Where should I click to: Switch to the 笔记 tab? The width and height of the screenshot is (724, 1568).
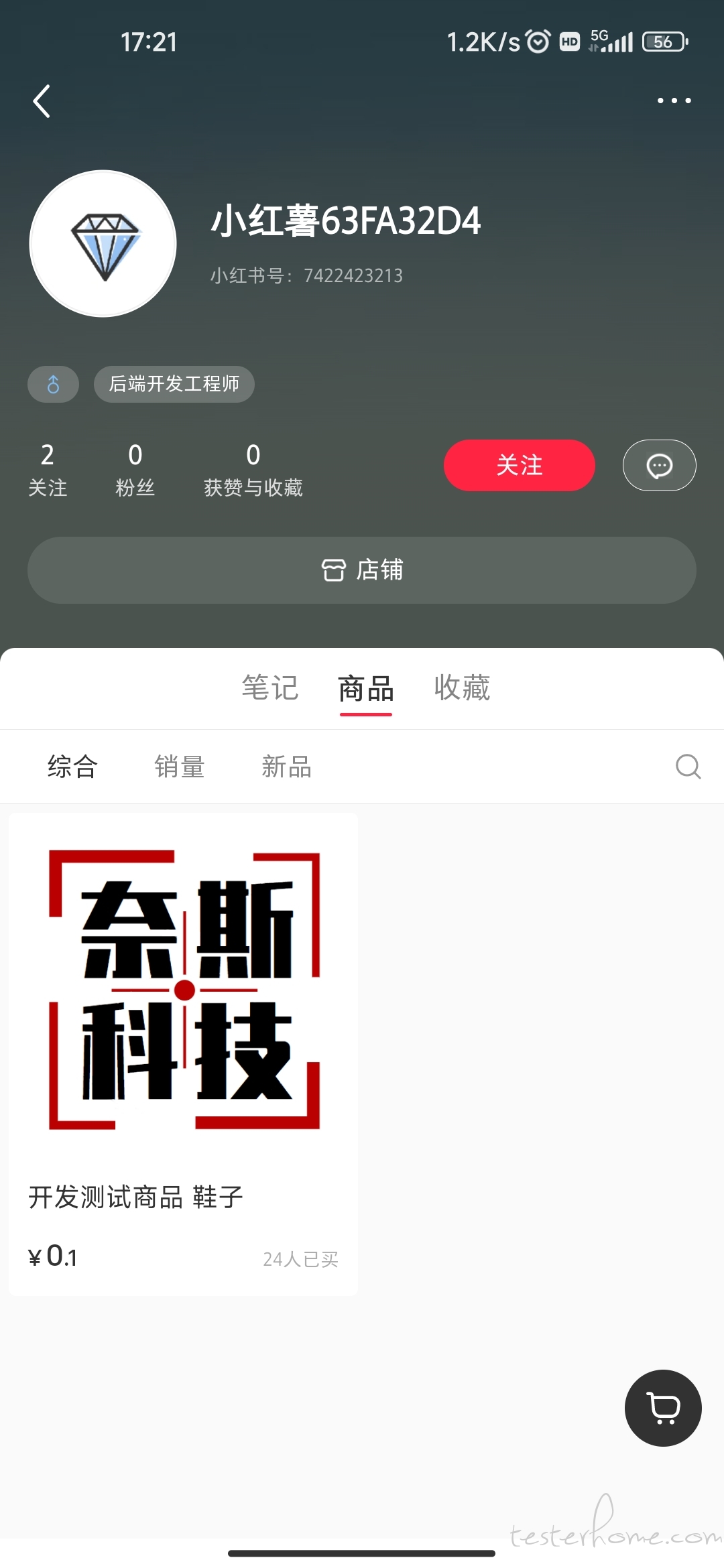270,688
